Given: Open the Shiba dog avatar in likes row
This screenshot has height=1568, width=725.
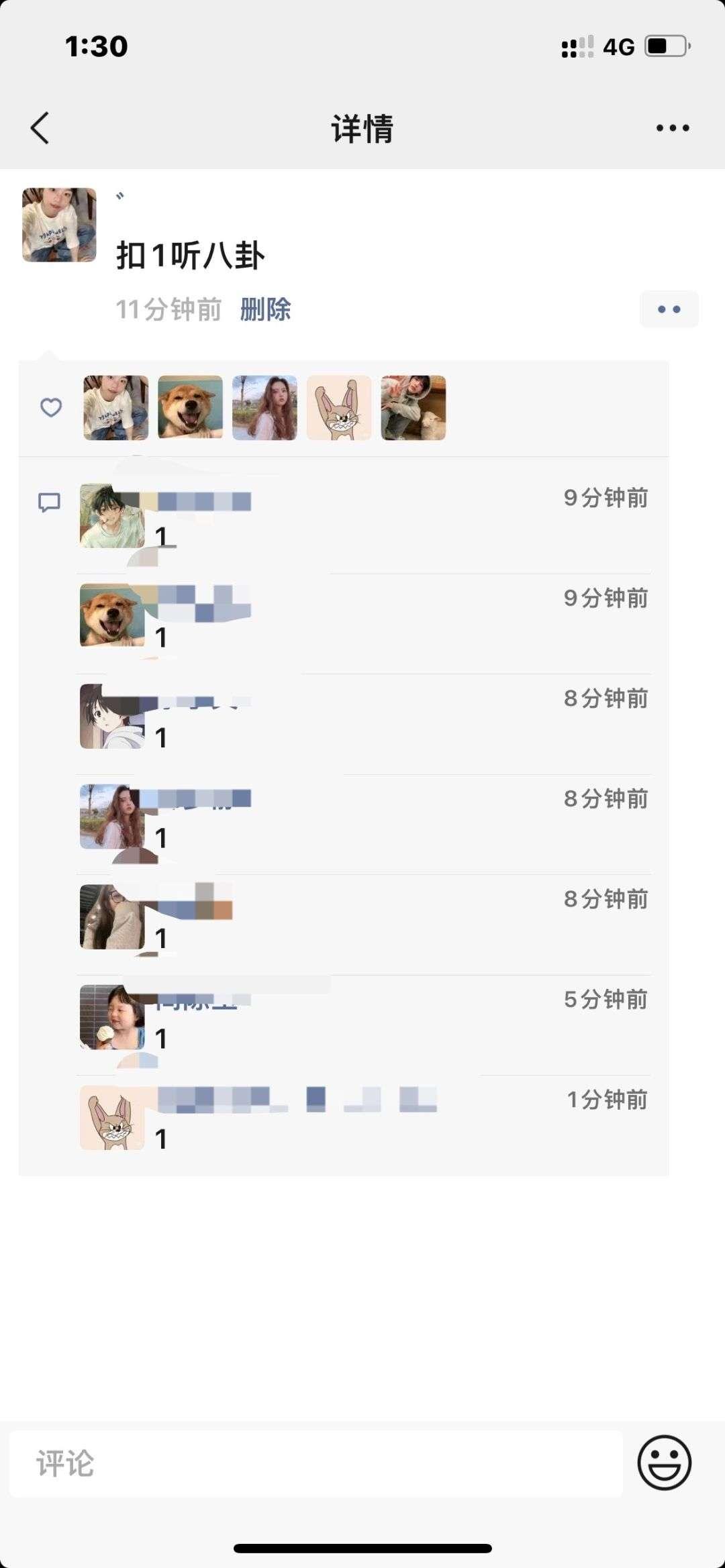Looking at the screenshot, I should [x=190, y=408].
